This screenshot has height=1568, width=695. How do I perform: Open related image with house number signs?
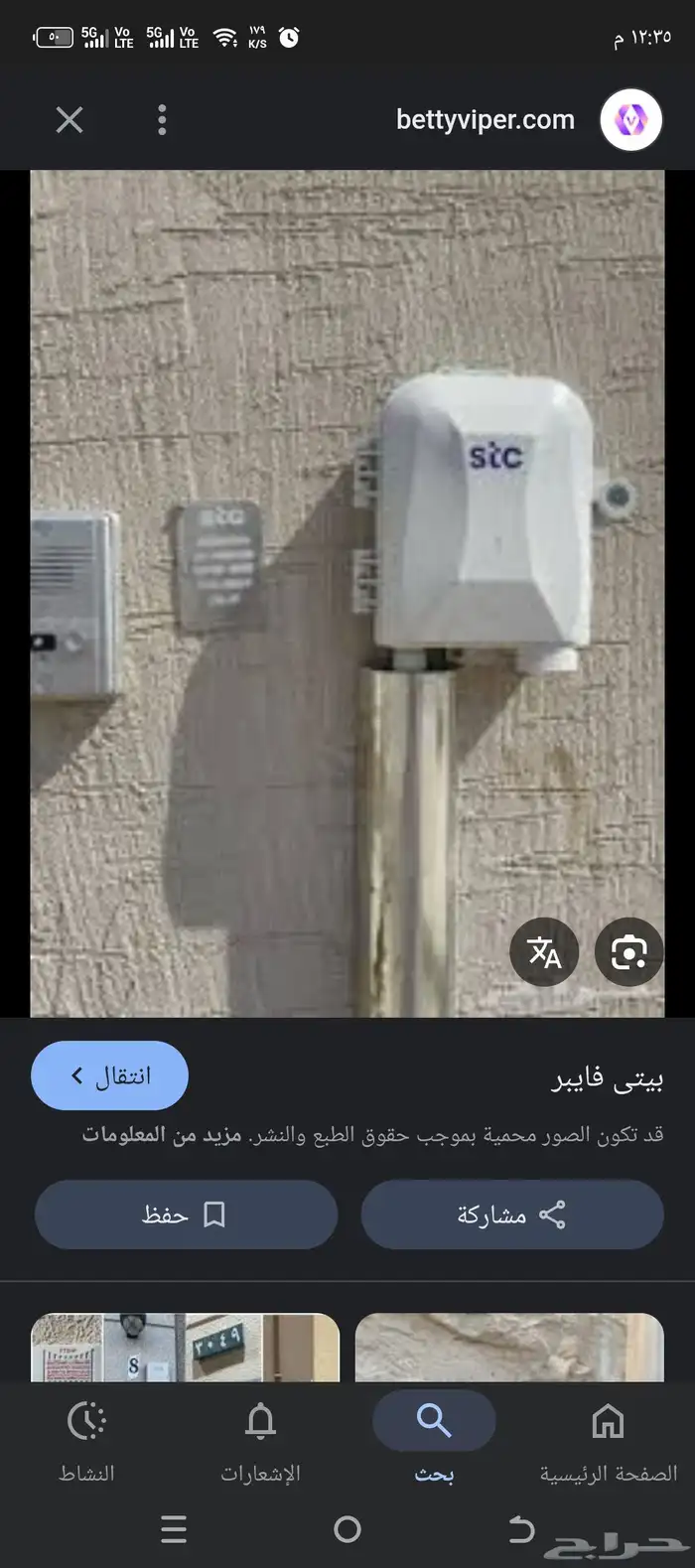click(186, 1348)
